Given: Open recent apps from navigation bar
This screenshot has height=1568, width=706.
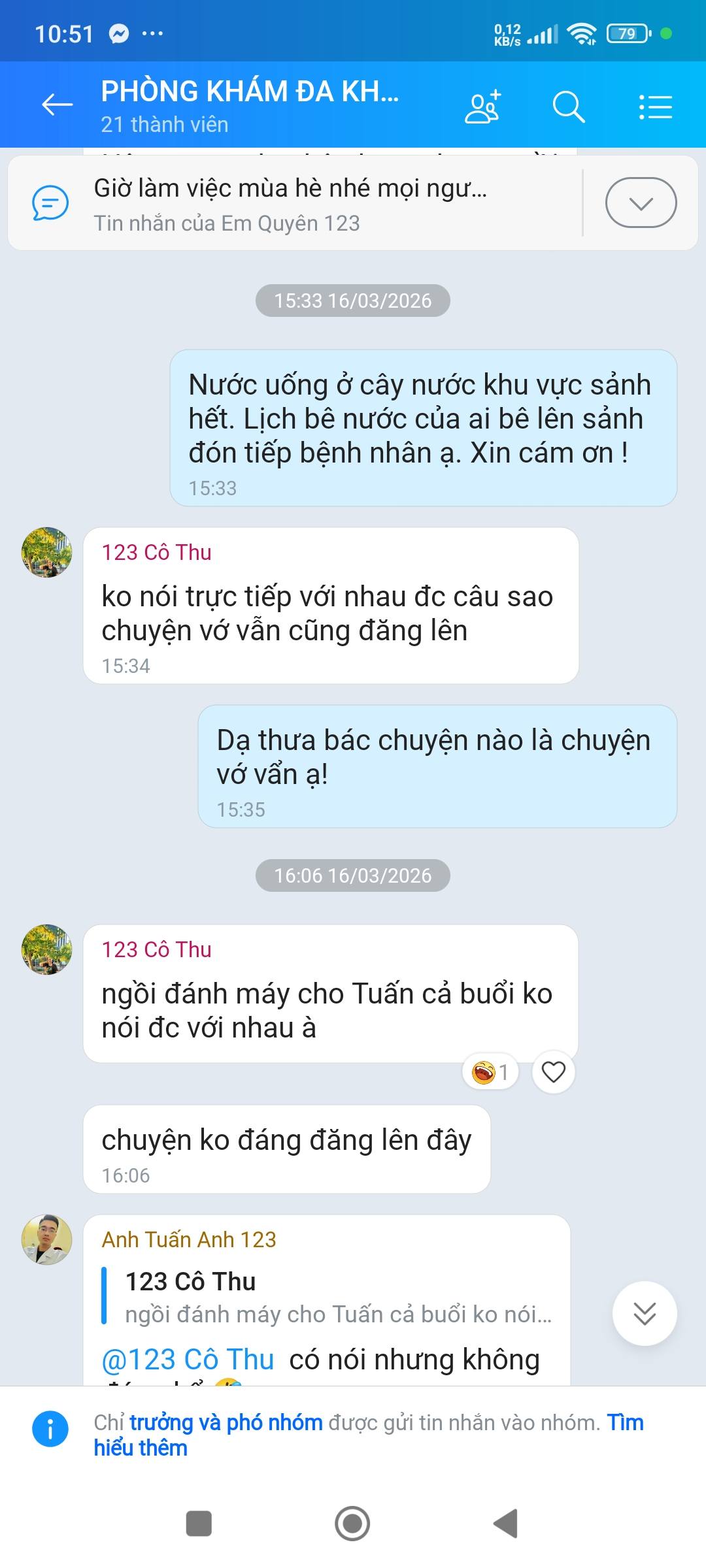Looking at the screenshot, I should [x=199, y=1524].
